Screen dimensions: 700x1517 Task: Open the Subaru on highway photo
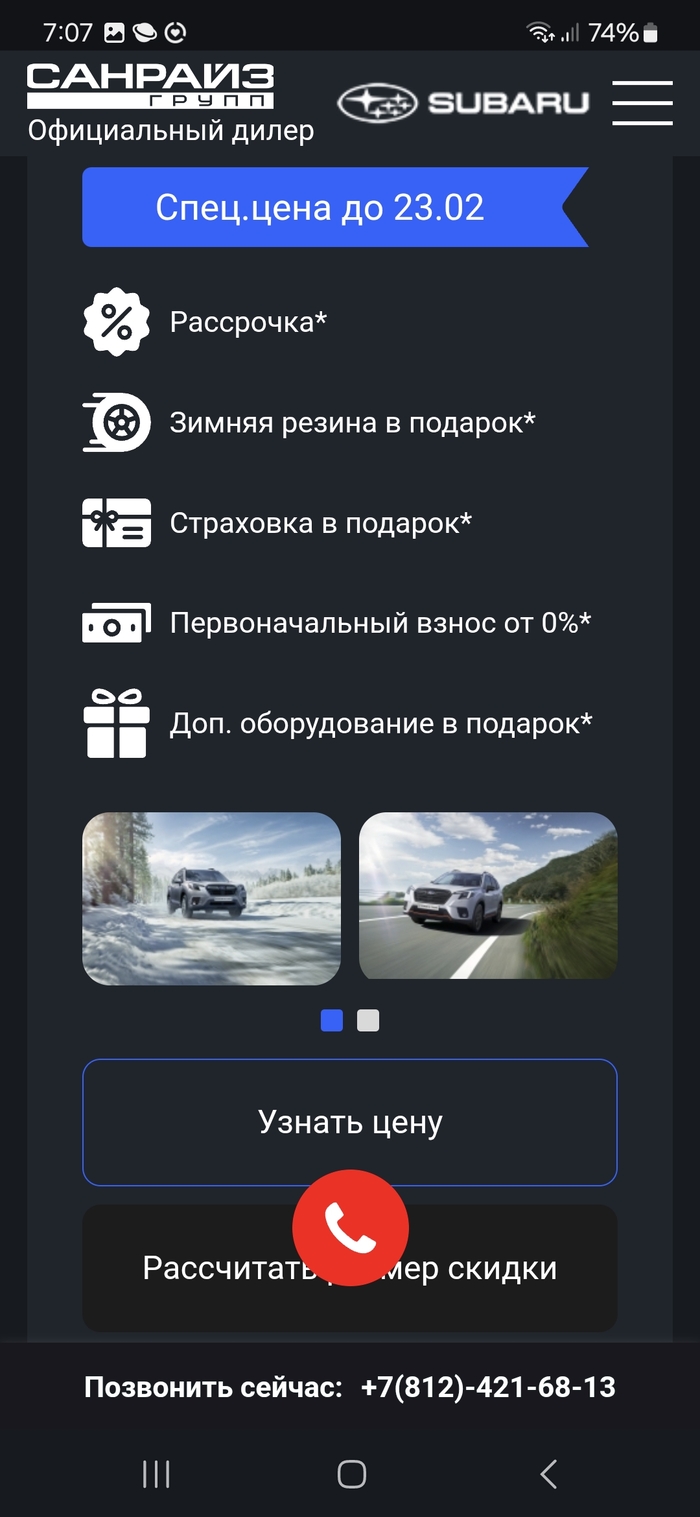click(x=488, y=896)
